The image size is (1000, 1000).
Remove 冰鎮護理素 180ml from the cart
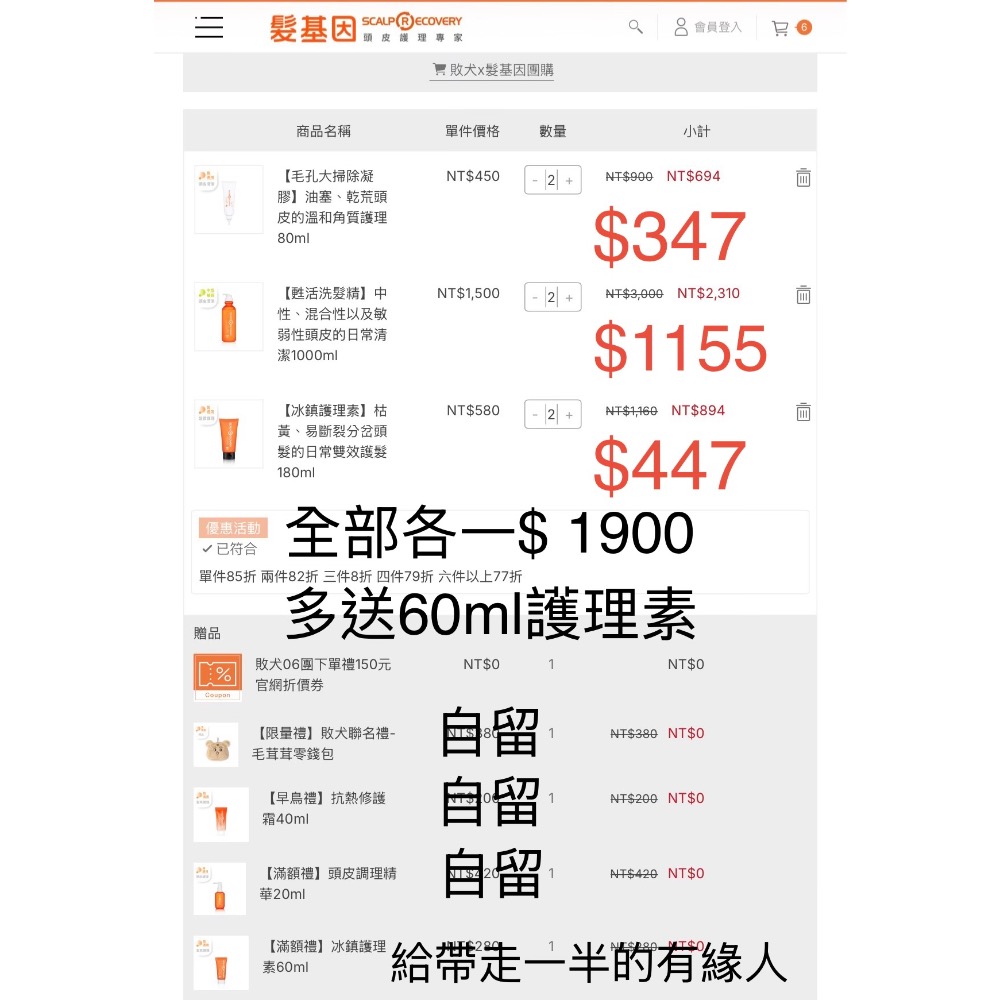[803, 412]
